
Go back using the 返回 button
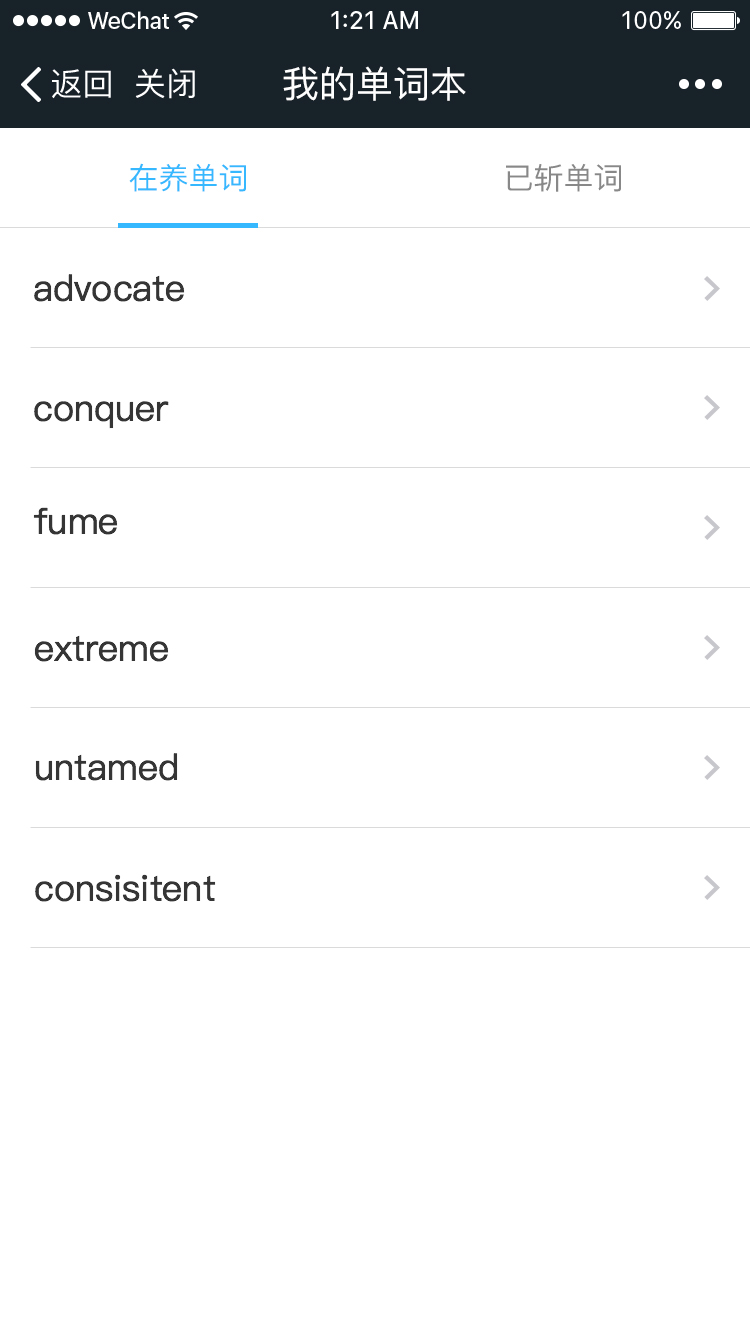[67, 85]
